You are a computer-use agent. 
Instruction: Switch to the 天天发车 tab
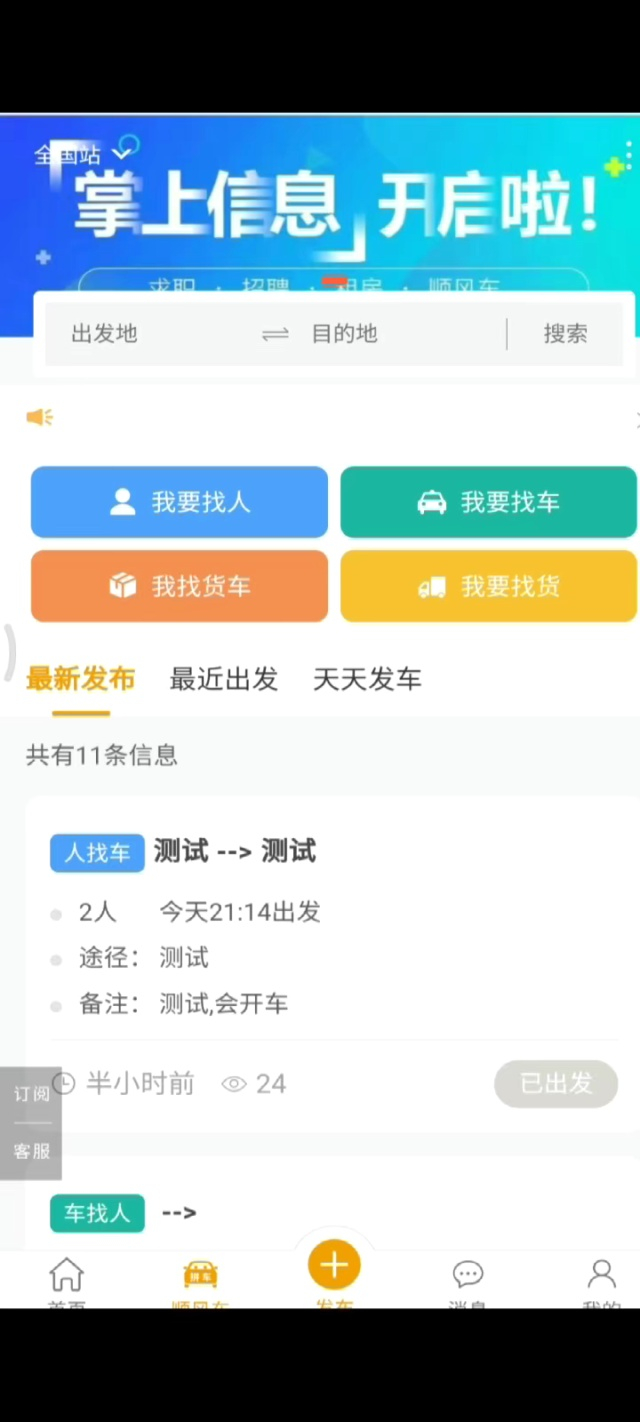click(x=367, y=679)
